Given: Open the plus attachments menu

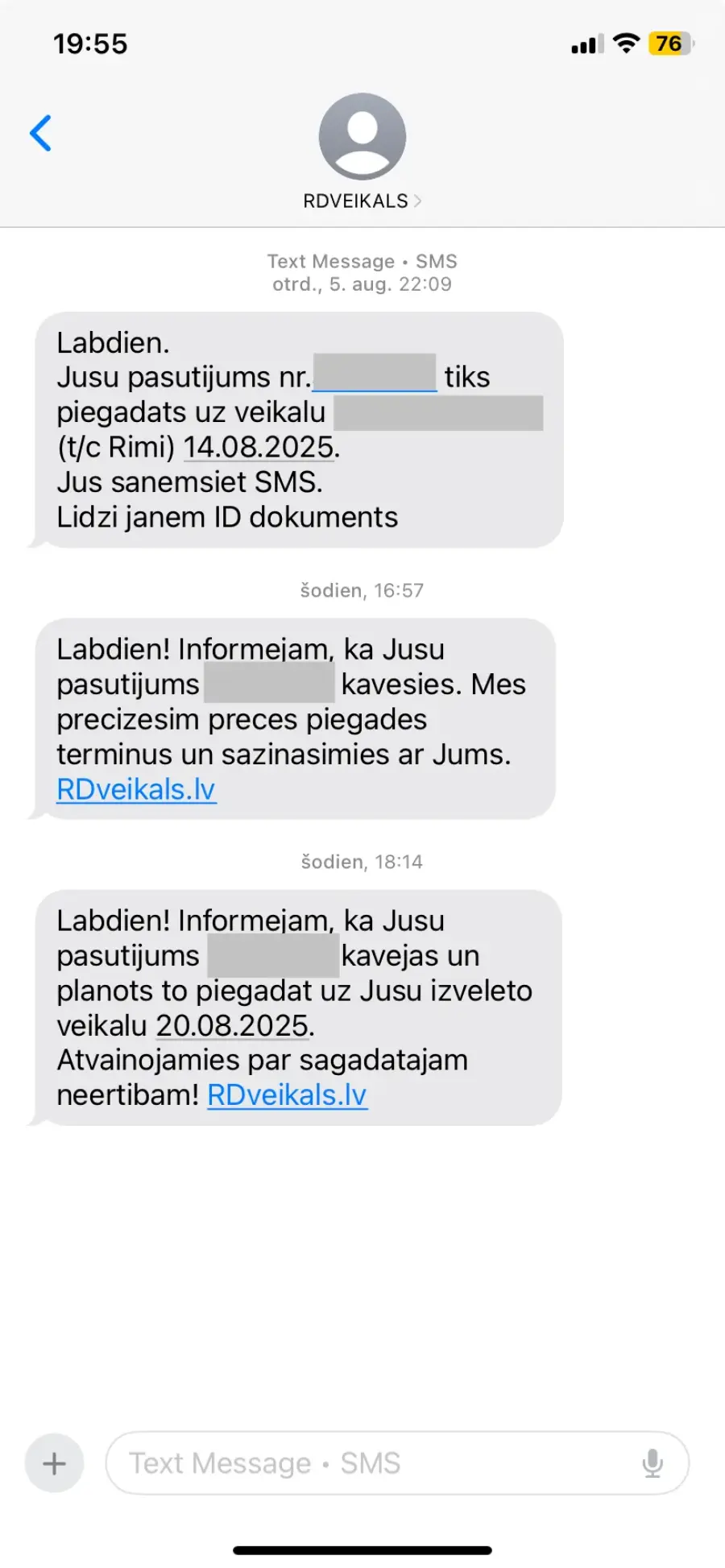Looking at the screenshot, I should (x=54, y=1463).
